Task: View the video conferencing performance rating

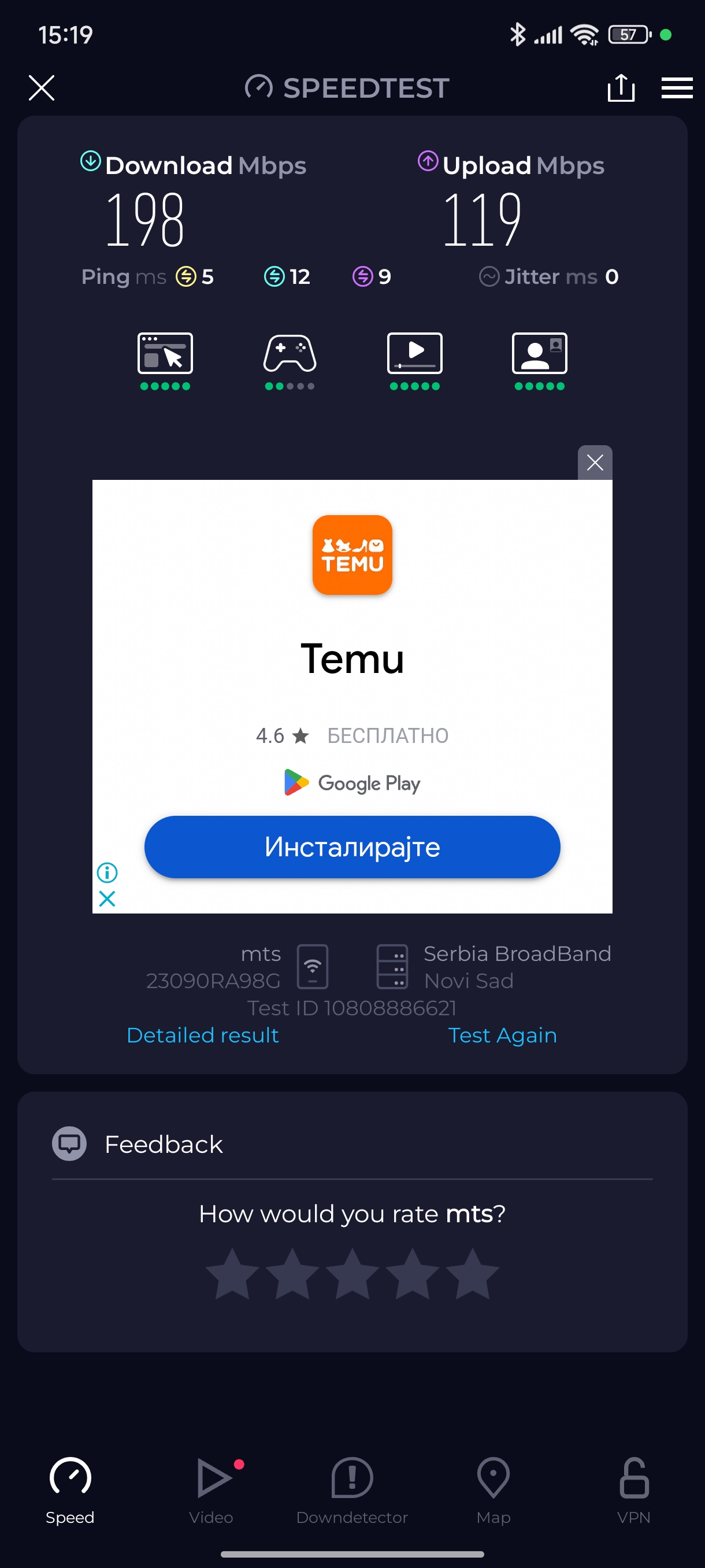Action: (539, 359)
